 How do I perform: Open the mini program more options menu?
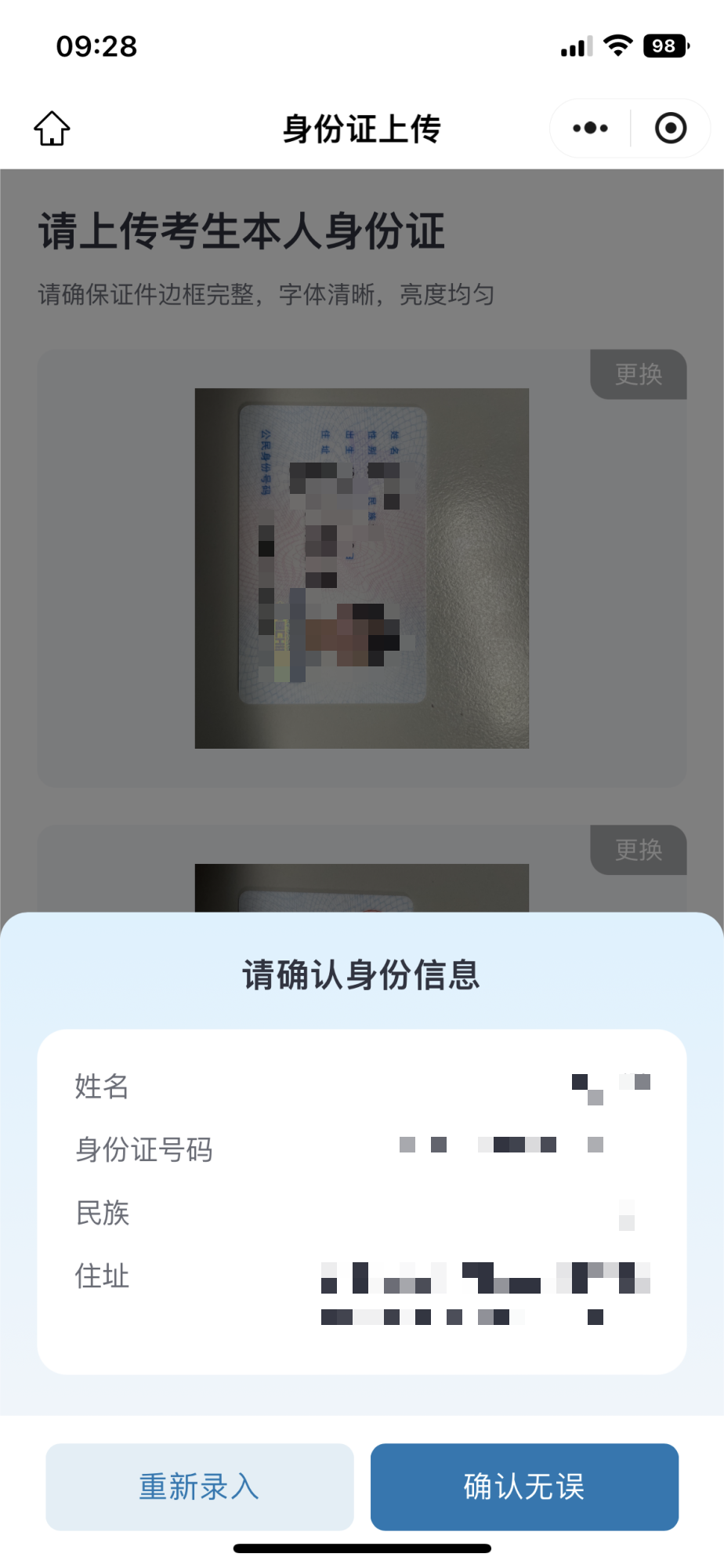590,129
